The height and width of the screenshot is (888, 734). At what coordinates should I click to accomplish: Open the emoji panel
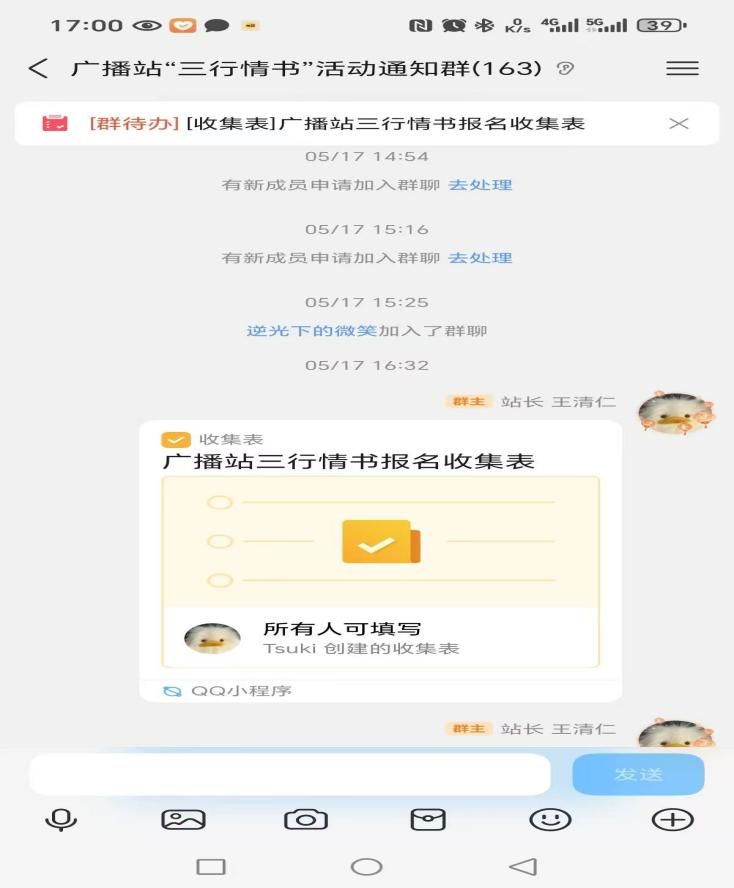[x=550, y=820]
